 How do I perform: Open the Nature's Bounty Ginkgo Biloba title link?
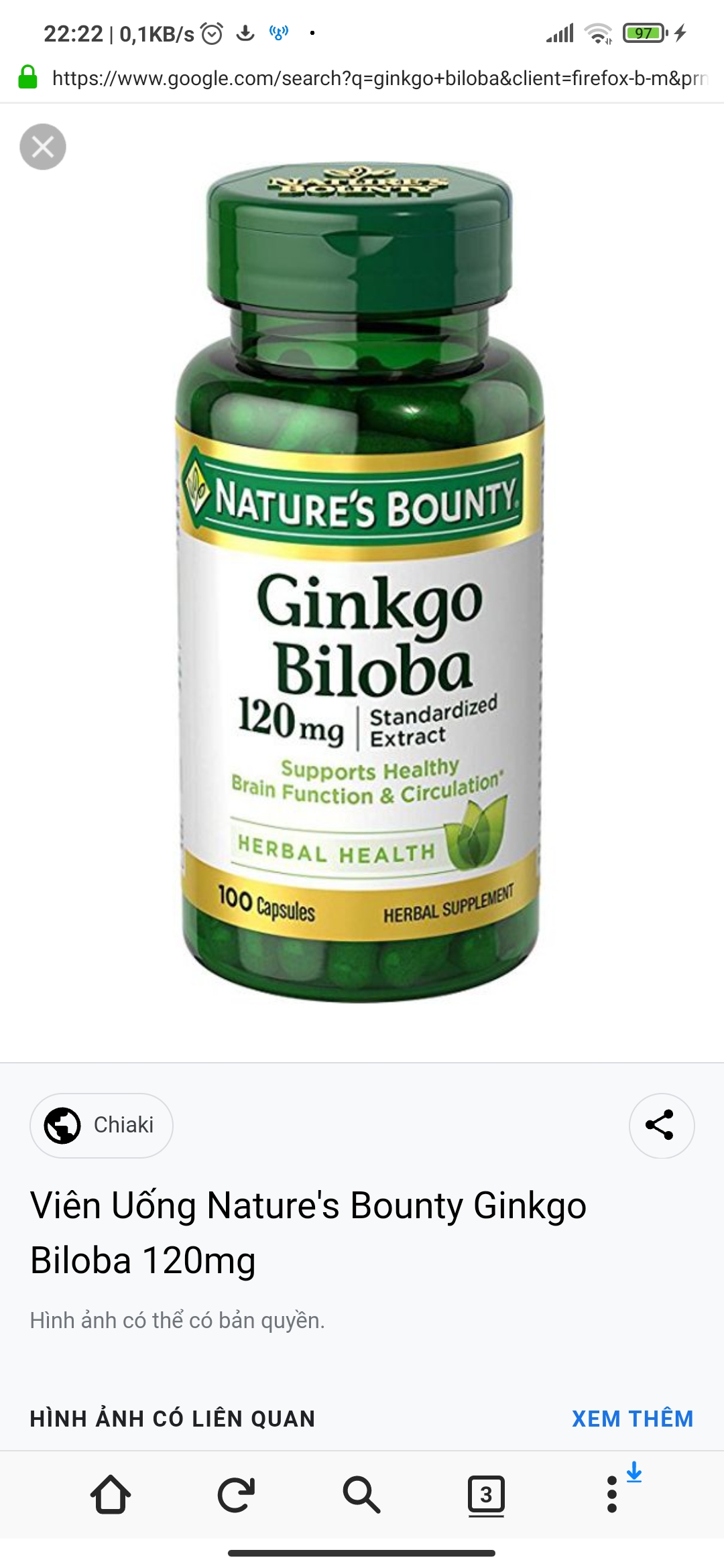tap(308, 1232)
